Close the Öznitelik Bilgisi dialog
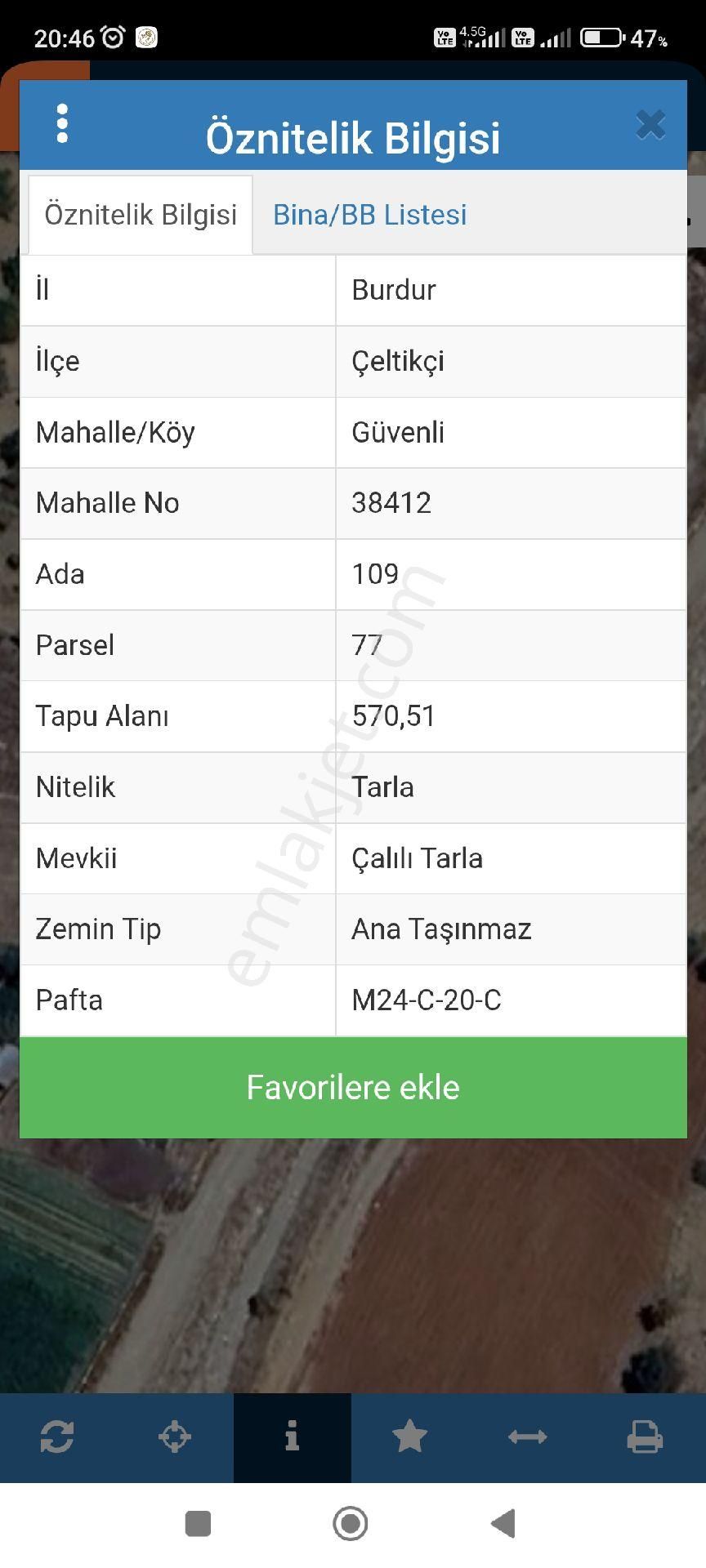Screen dimensions: 706x1568 650,125
